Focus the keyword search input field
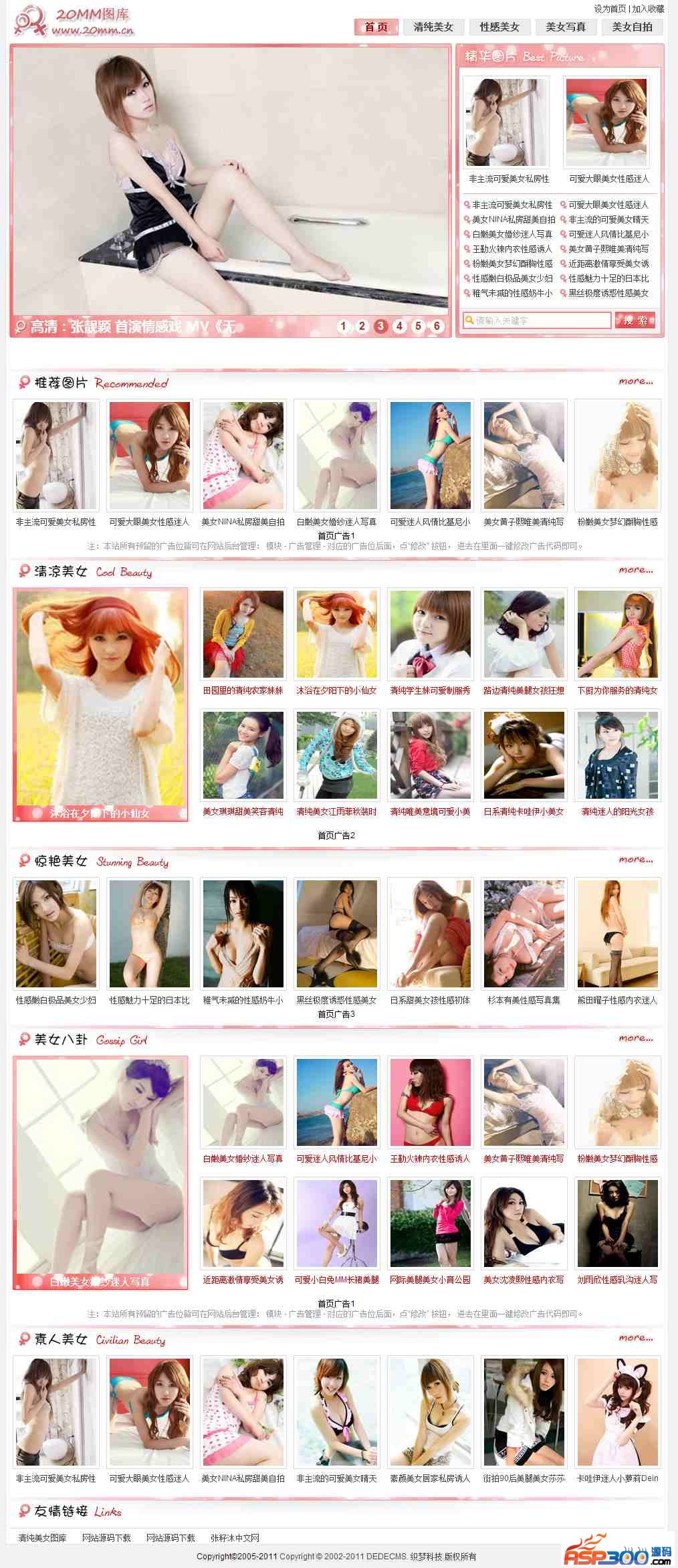Viewport: 678px width, 1568px height. pos(537,320)
